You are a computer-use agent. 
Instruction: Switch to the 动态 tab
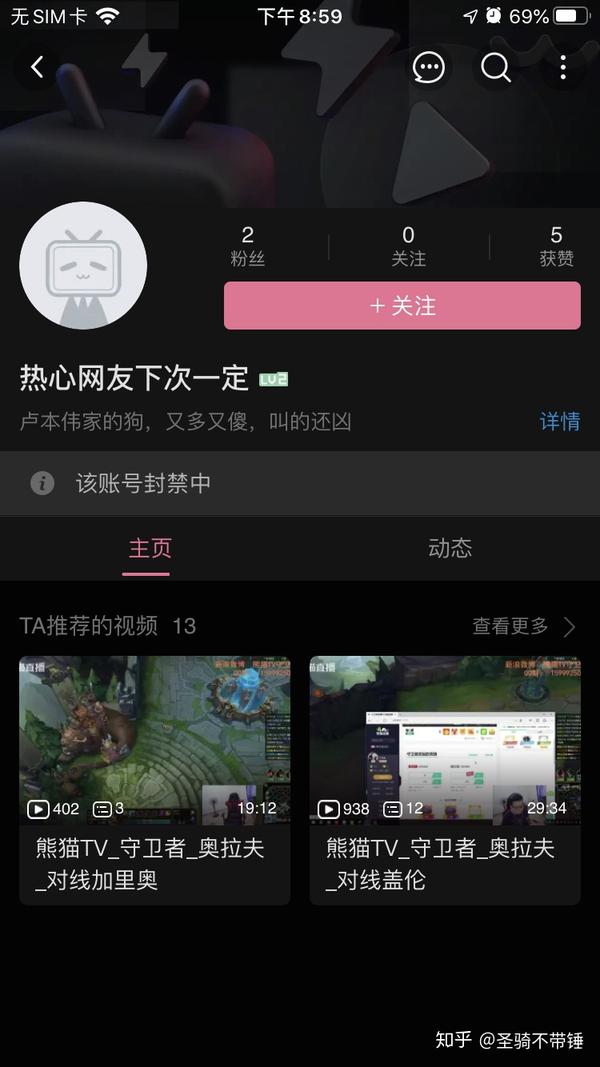tap(450, 548)
